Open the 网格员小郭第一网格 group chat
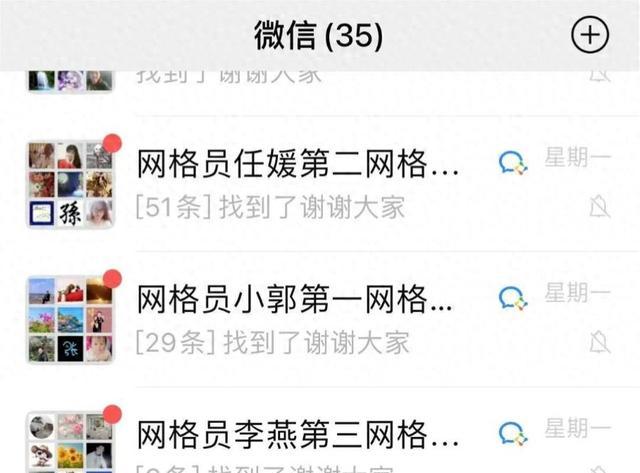This screenshot has height=473, width=640. (298, 318)
